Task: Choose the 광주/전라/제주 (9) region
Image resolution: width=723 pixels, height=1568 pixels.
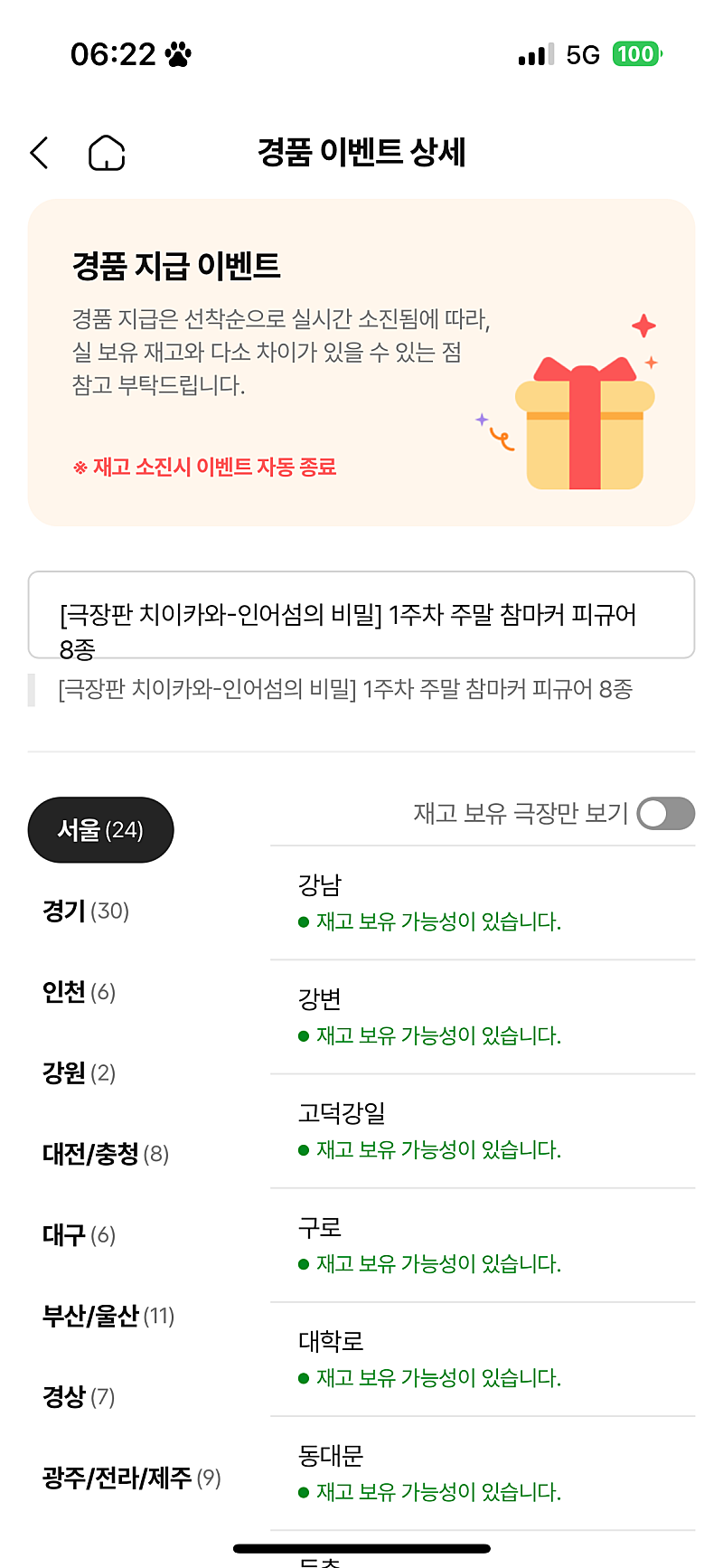Action: tap(132, 1478)
